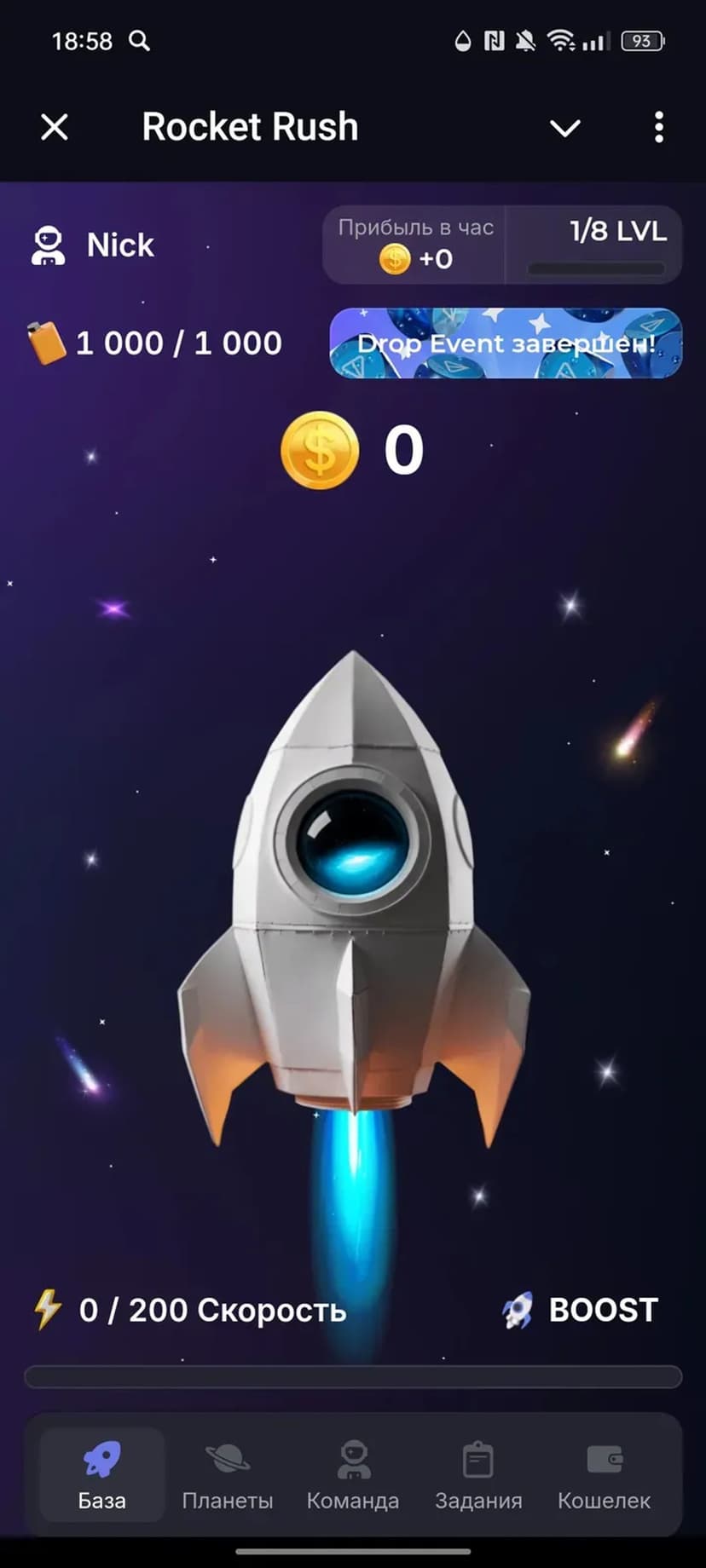Select the Задания tab
The width and height of the screenshot is (706, 1568).
[x=478, y=1475]
